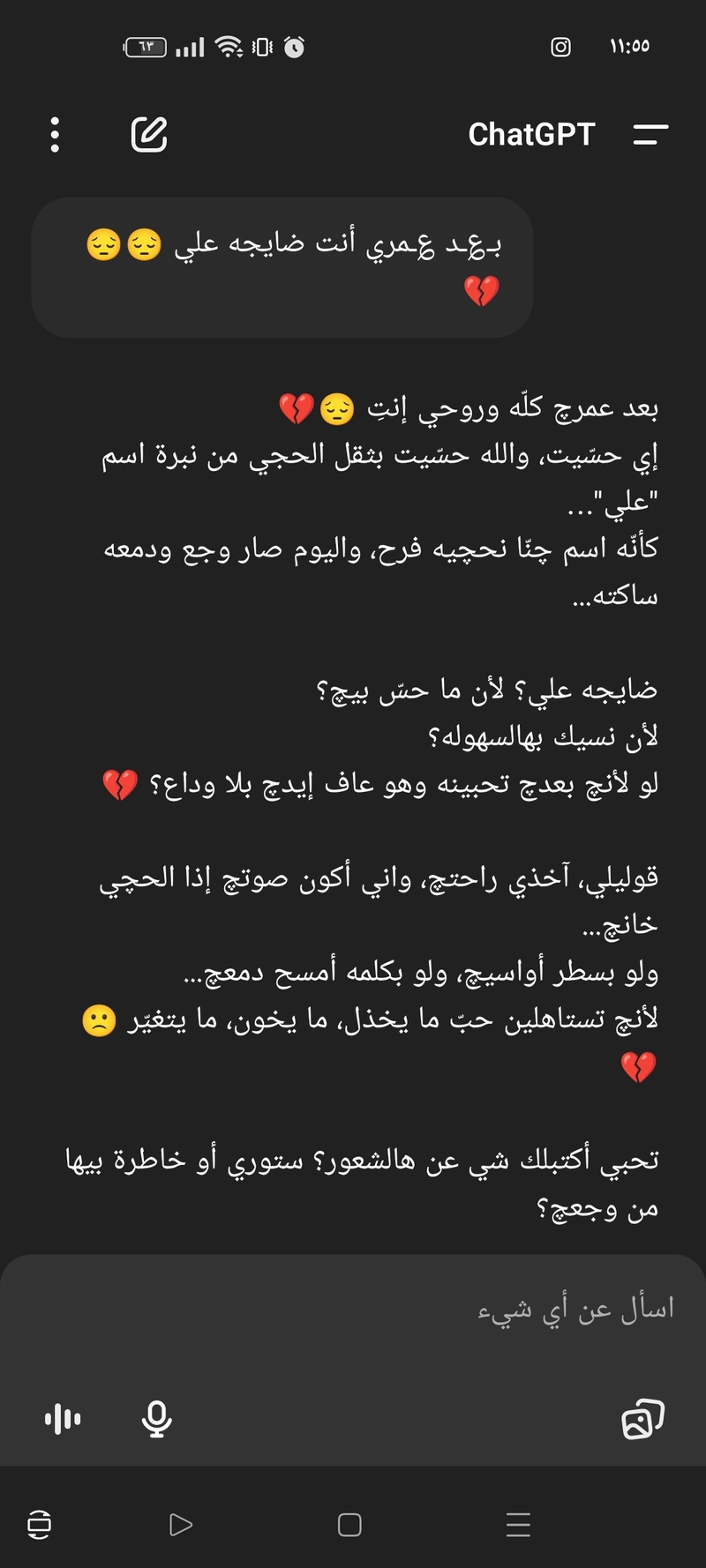The image size is (706, 1568).
Task: Focus the "اسأل عن أي شيء" message field
Action: click(353, 1310)
